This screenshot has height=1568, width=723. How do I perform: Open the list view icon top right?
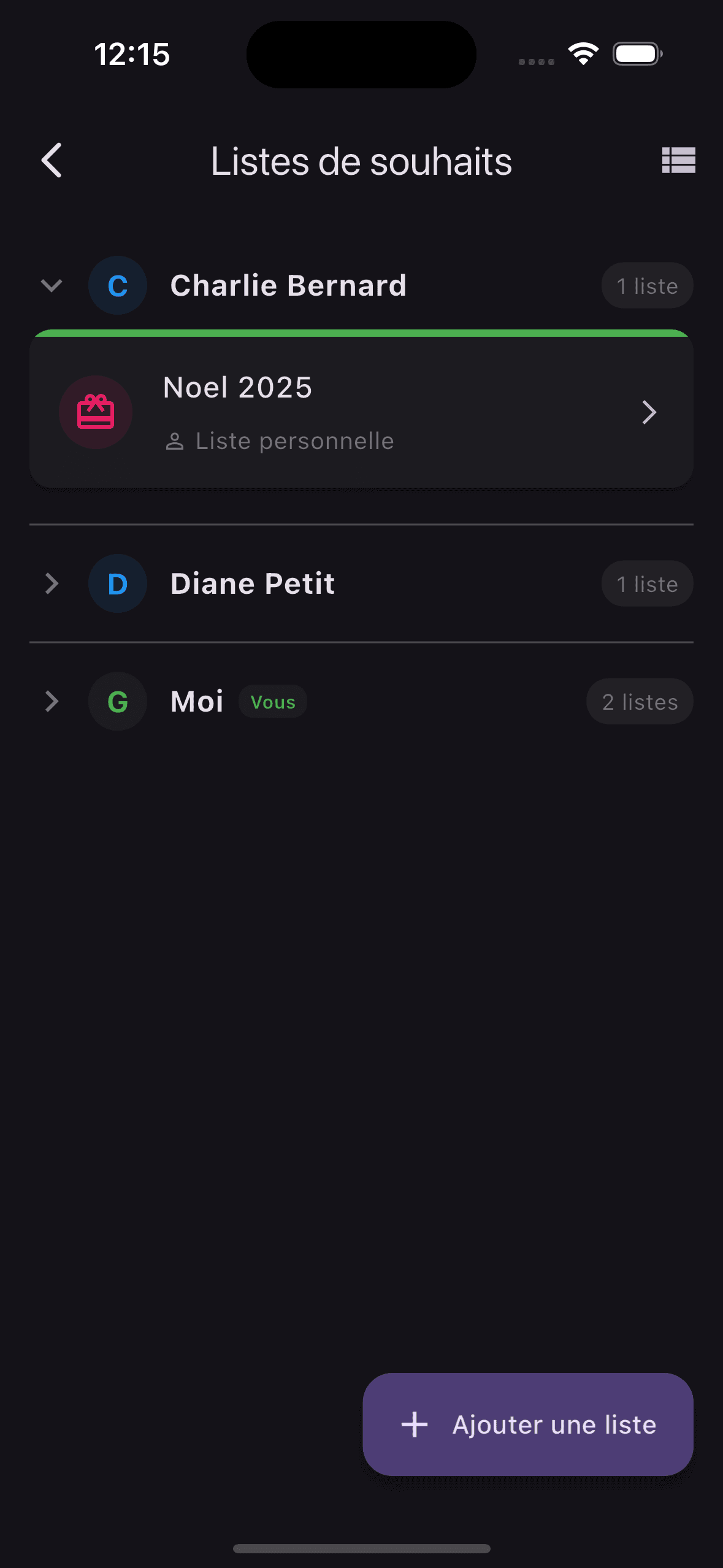[x=679, y=161]
